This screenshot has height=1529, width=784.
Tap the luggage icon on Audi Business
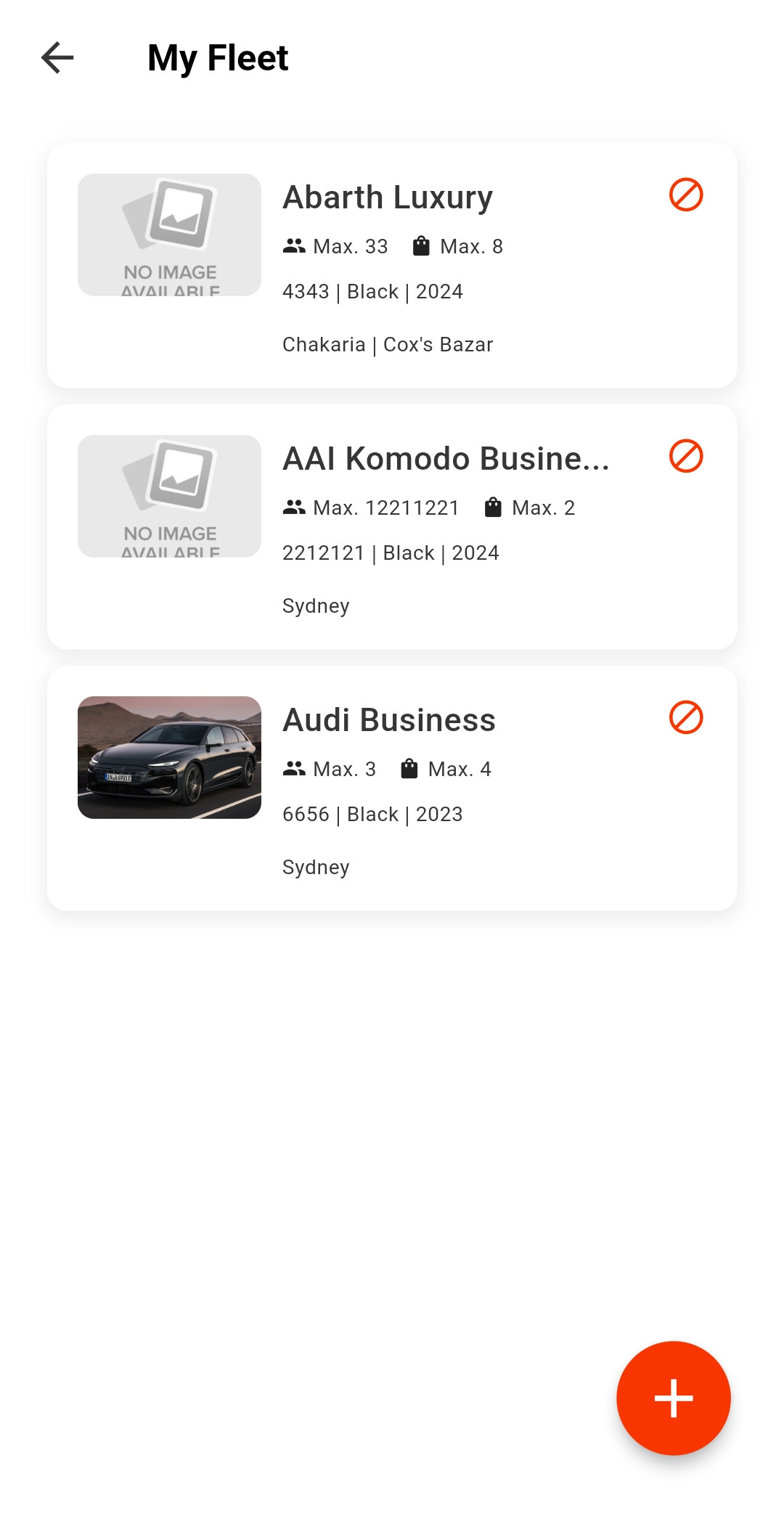[409, 768]
